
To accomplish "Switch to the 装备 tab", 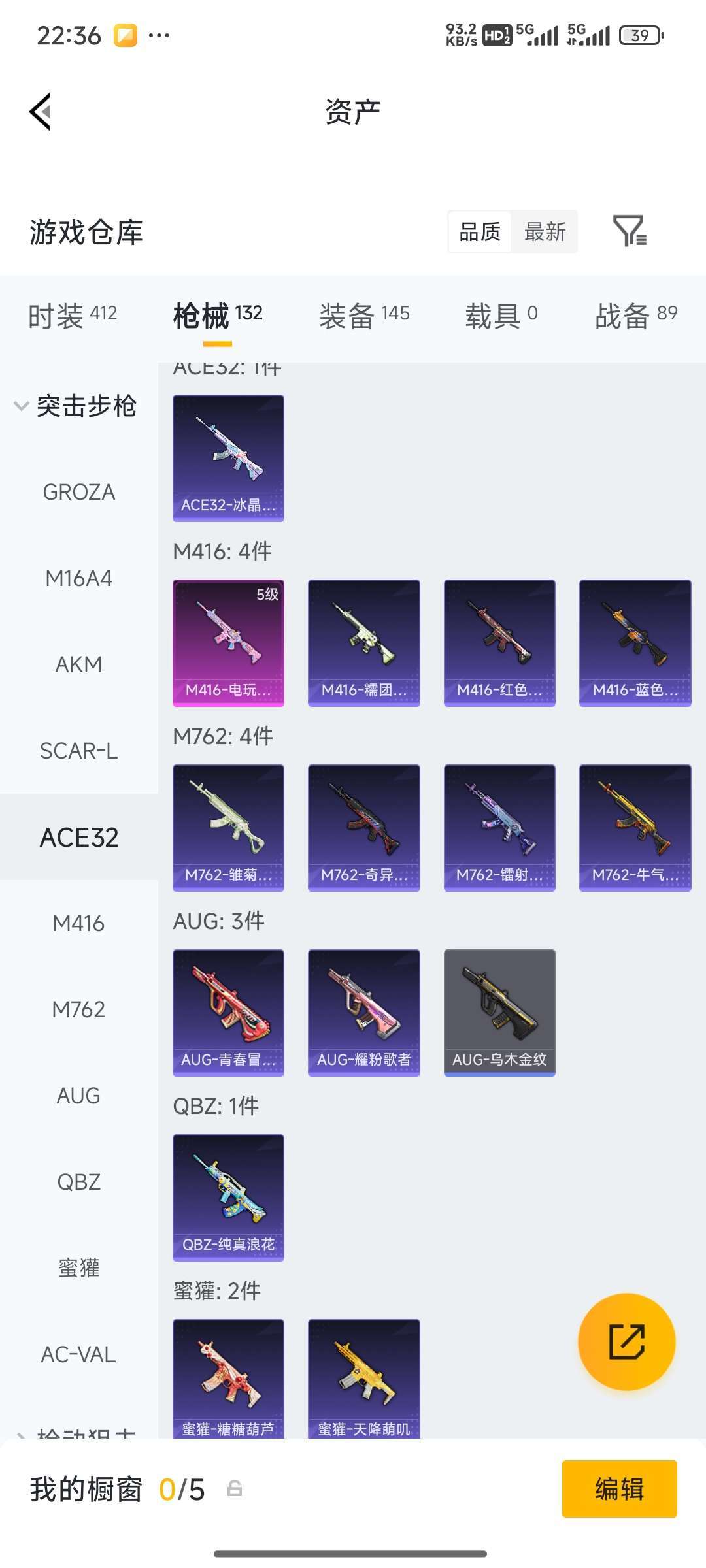I will [x=364, y=316].
